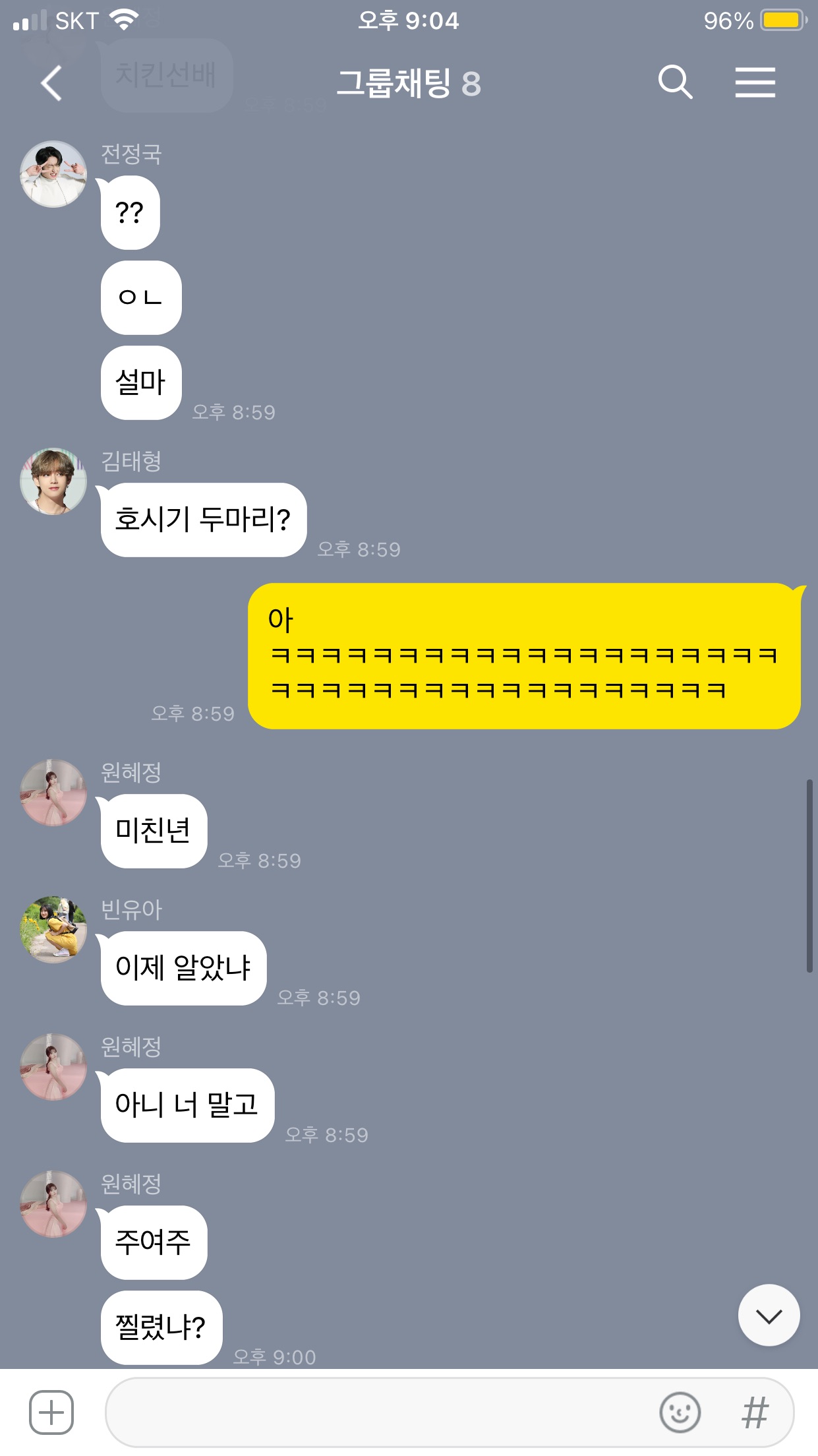
Task: Tap the hashtag search icon
Action: pyautogui.click(x=755, y=1412)
